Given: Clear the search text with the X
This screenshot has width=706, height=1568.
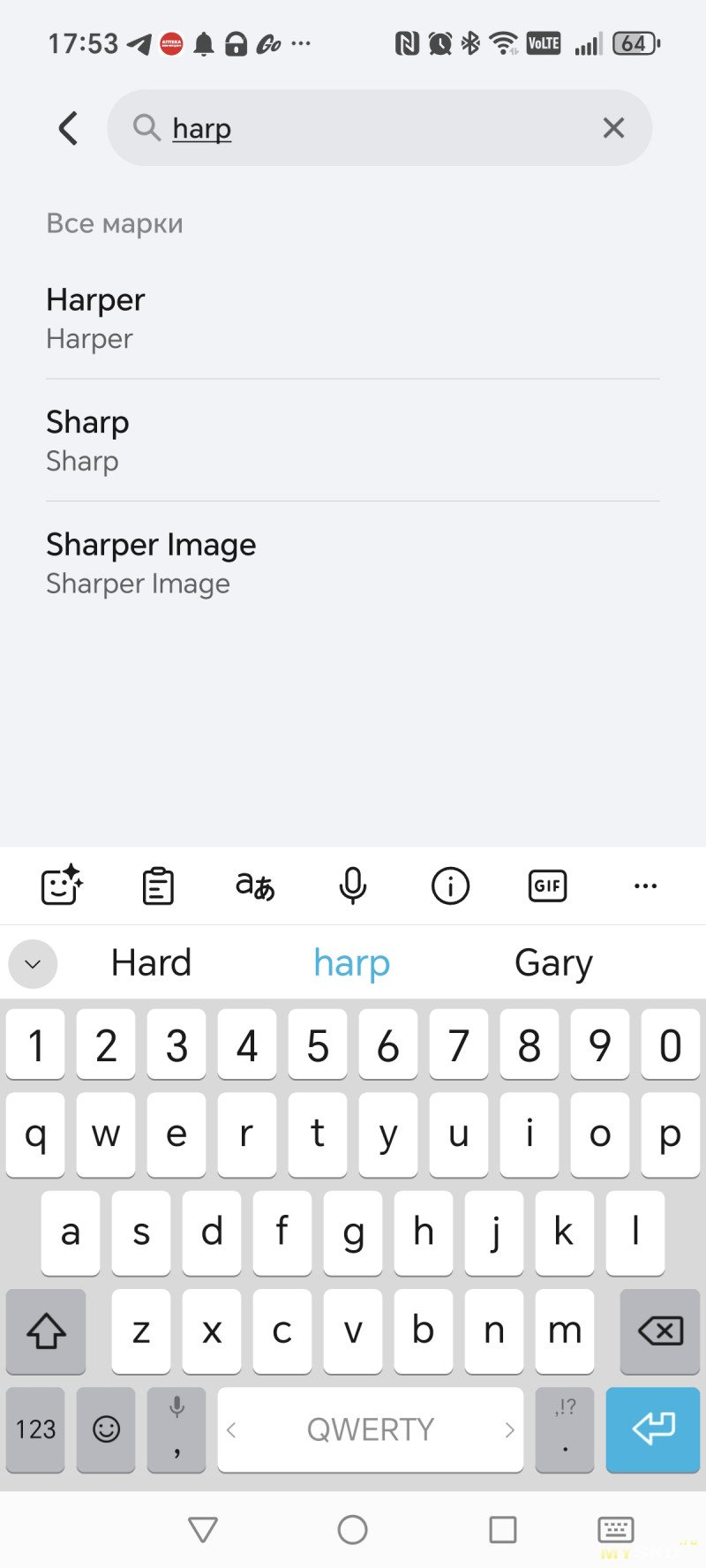Looking at the screenshot, I should pos(613,129).
